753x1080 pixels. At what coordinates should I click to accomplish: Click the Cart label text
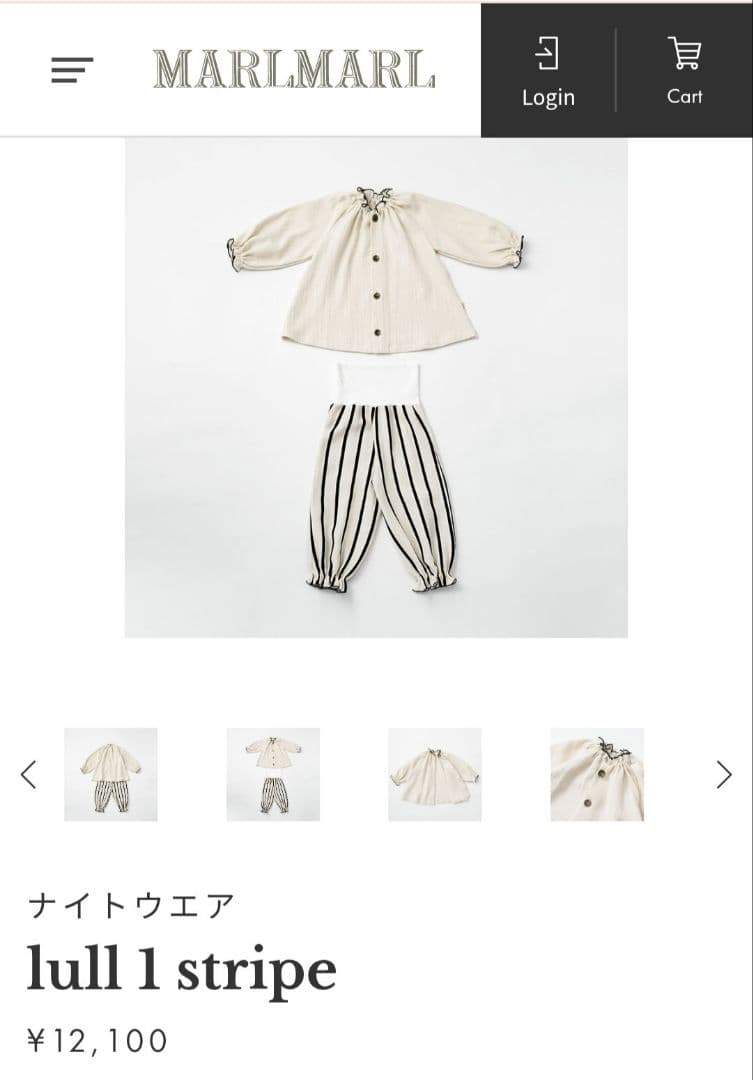(x=684, y=97)
